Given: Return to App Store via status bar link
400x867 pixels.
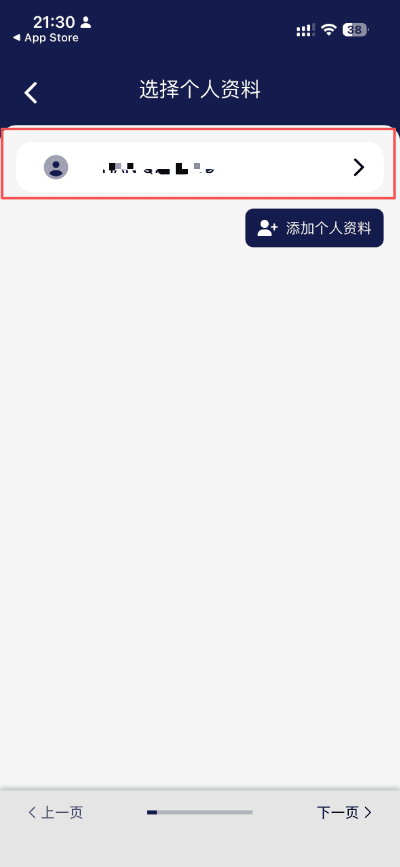Looking at the screenshot, I should click(x=45, y=38).
